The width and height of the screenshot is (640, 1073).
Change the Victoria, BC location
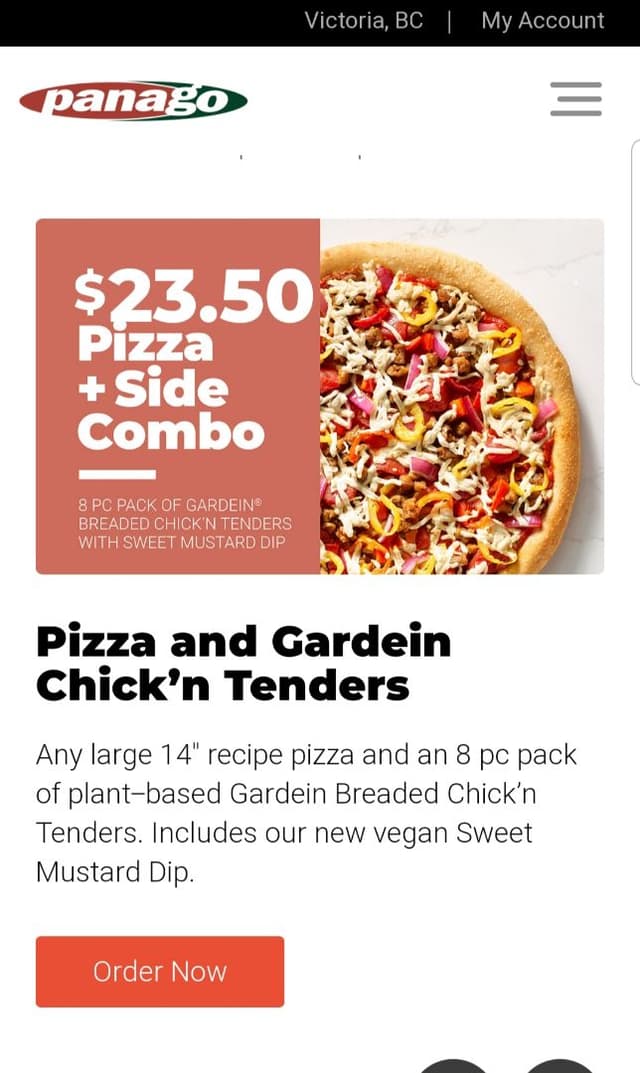click(x=363, y=21)
